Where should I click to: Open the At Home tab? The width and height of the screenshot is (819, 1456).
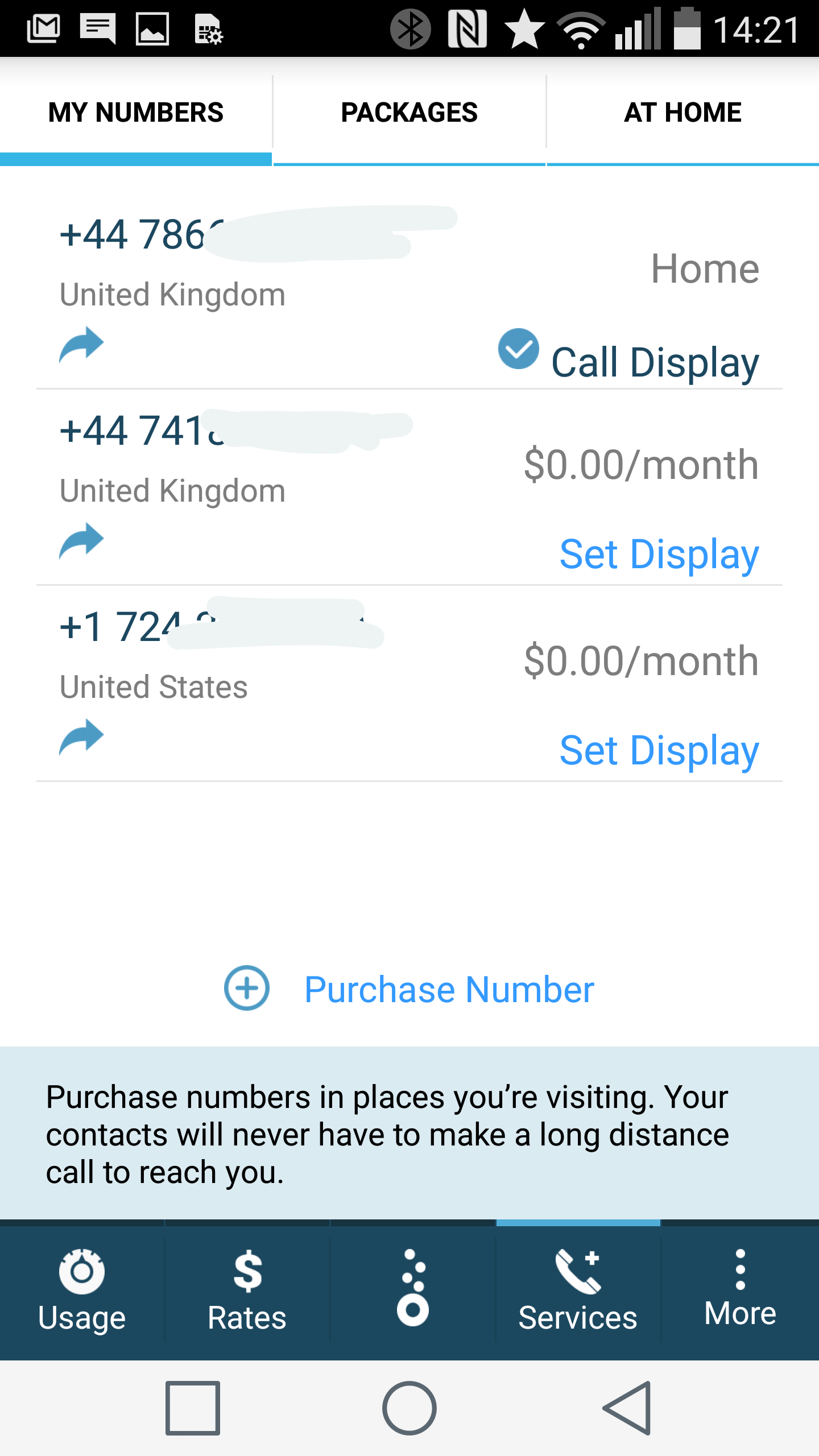click(682, 113)
